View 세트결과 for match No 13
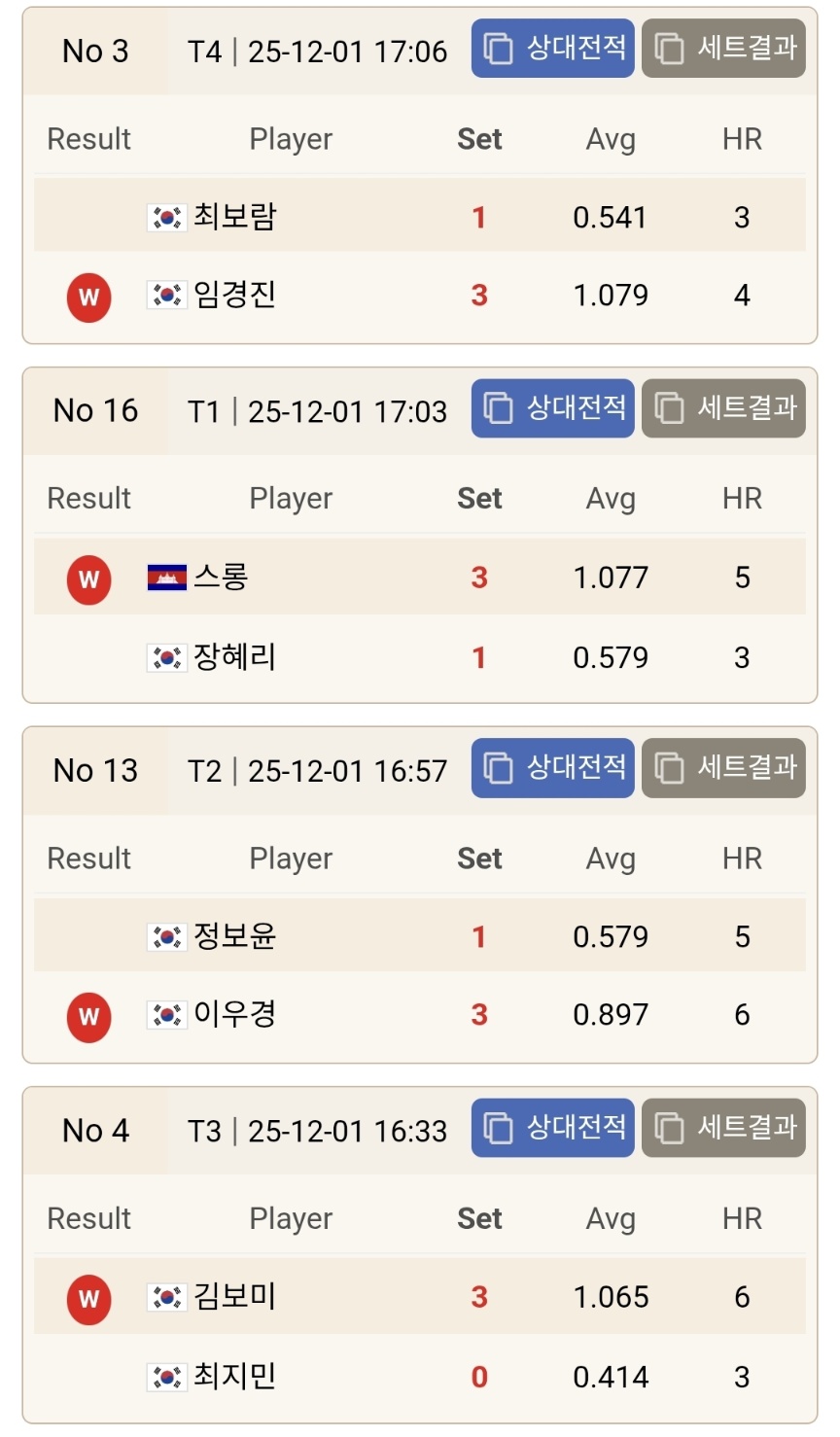This screenshot has height=1437, width=840. pyautogui.click(x=723, y=768)
